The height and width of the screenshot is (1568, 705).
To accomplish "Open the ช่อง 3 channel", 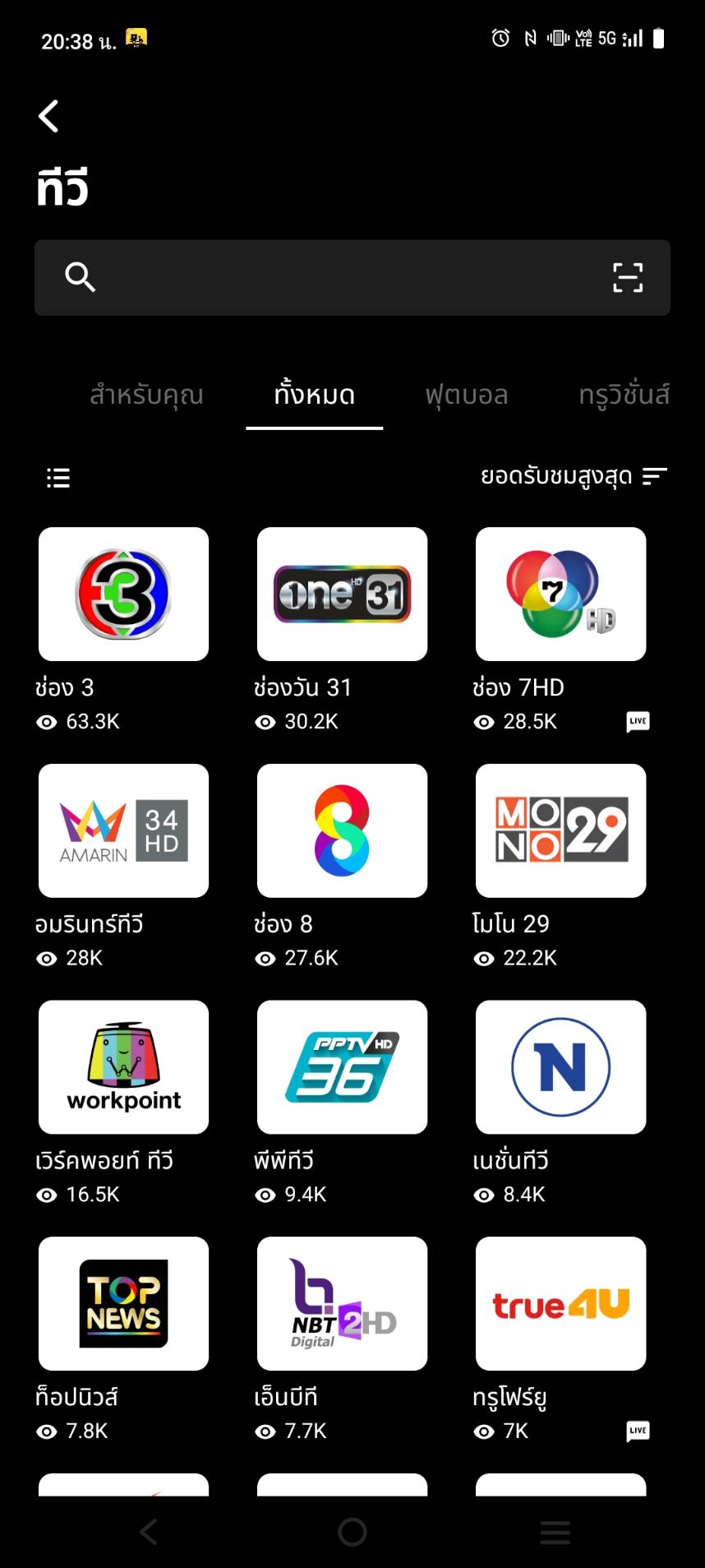I will tap(123, 594).
